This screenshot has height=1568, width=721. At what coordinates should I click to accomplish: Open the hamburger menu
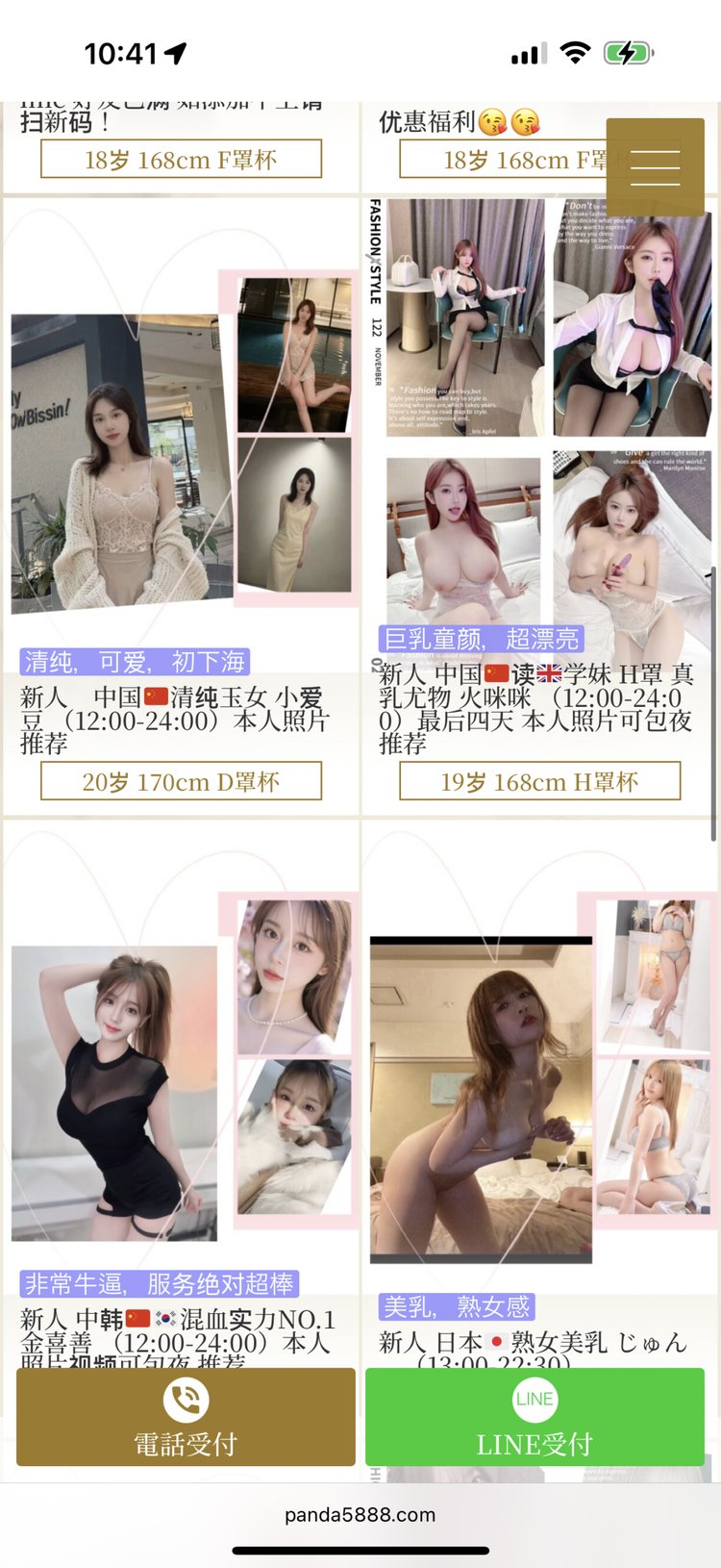click(x=655, y=166)
